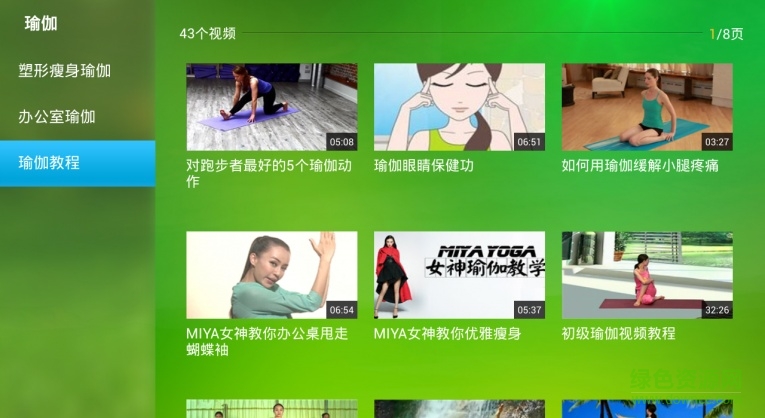Image resolution: width=765 pixels, height=418 pixels.
Task: Play MIYA女神教你办公桌甩走蝴蝶袖 video
Action: (x=271, y=275)
